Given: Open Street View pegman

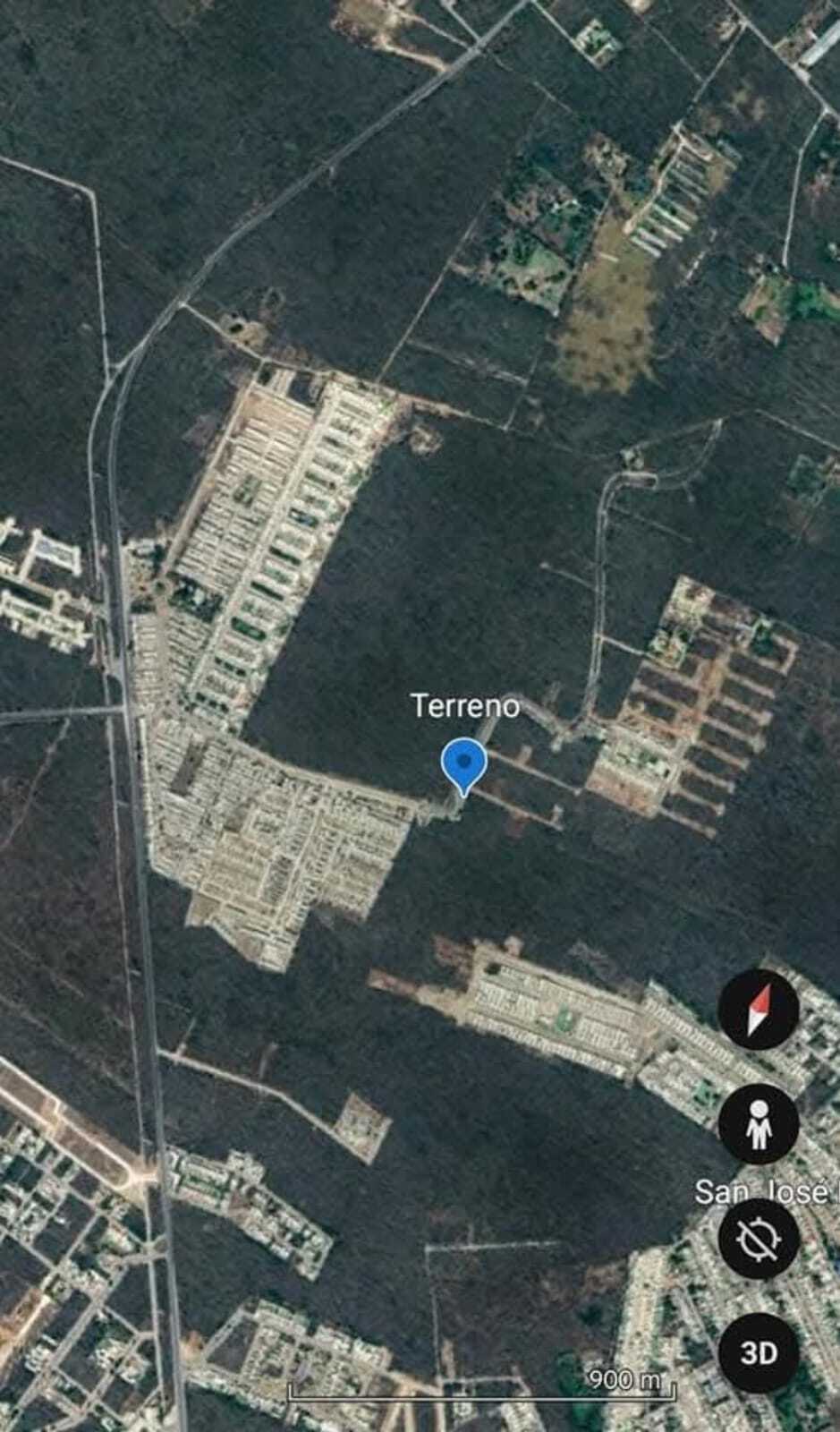Looking at the screenshot, I should point(759,1124).
